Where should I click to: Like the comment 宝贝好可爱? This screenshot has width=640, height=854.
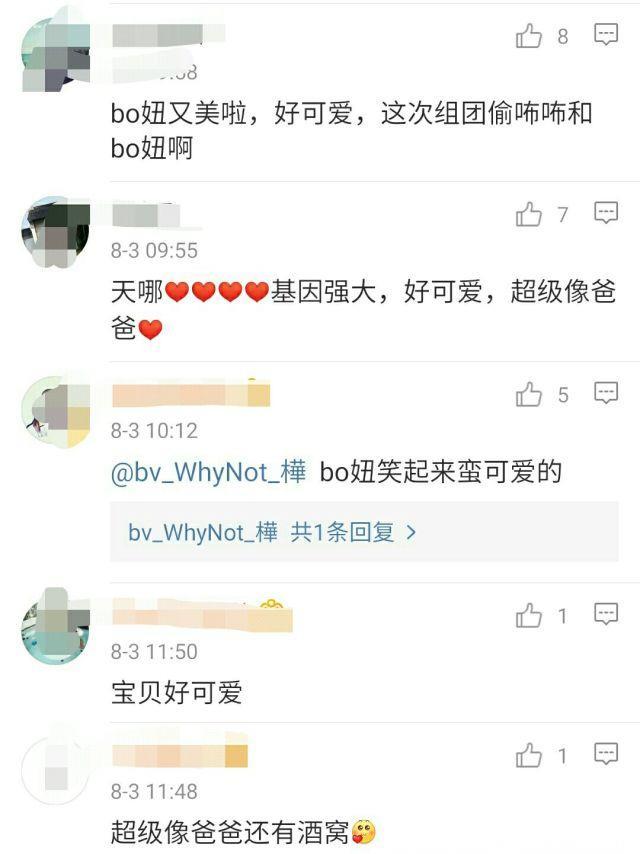529,616
